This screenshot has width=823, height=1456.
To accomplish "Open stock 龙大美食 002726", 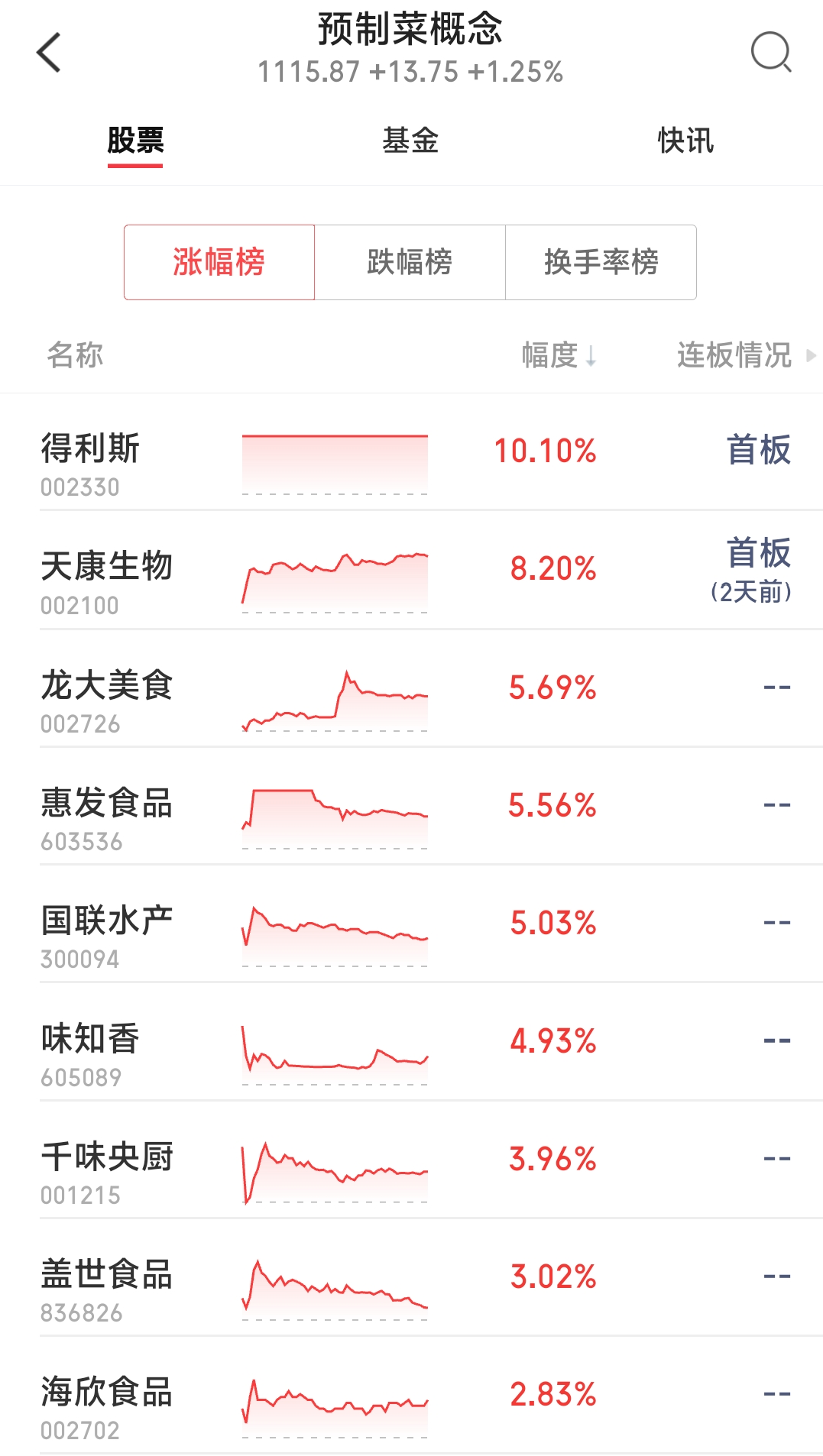I will [411, 688].
